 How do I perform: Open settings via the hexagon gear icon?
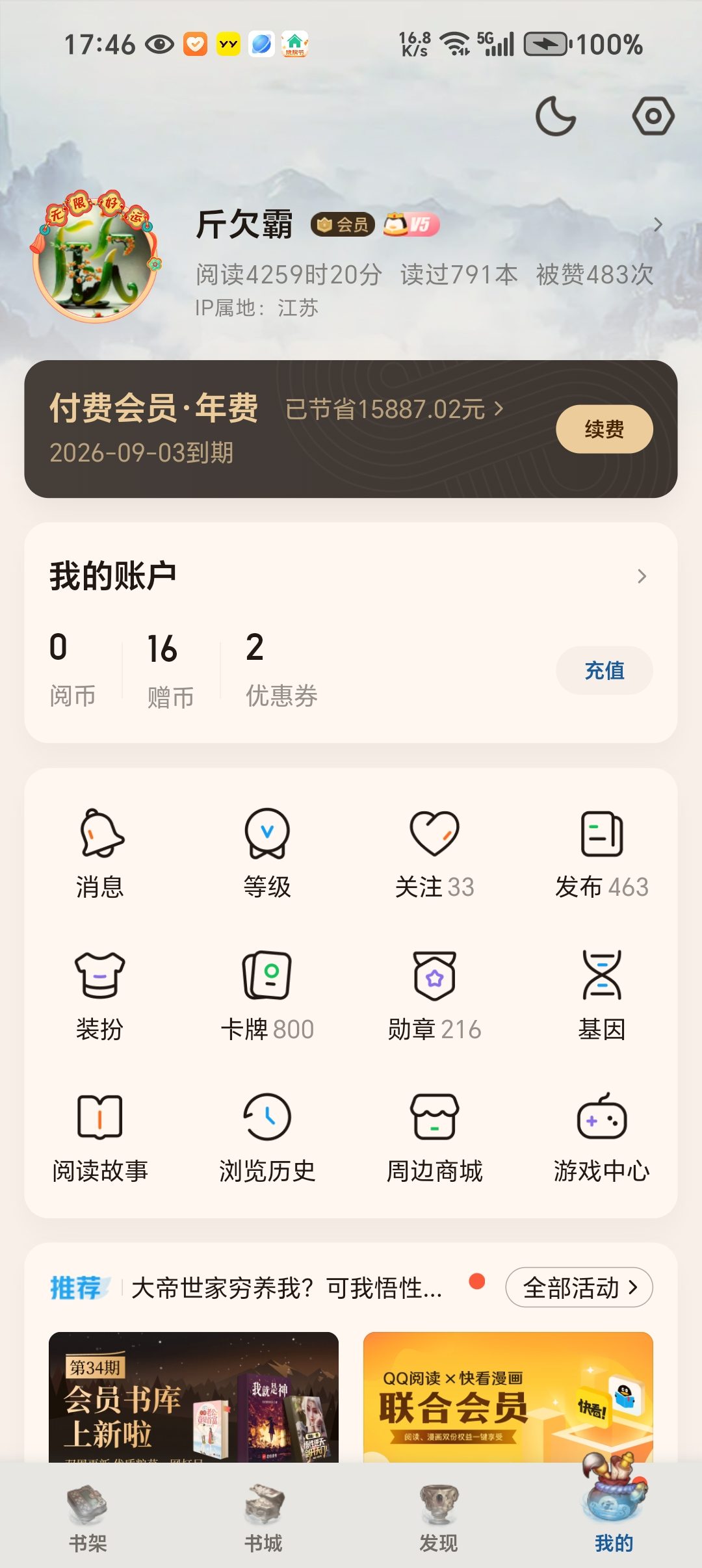(653, 116)
